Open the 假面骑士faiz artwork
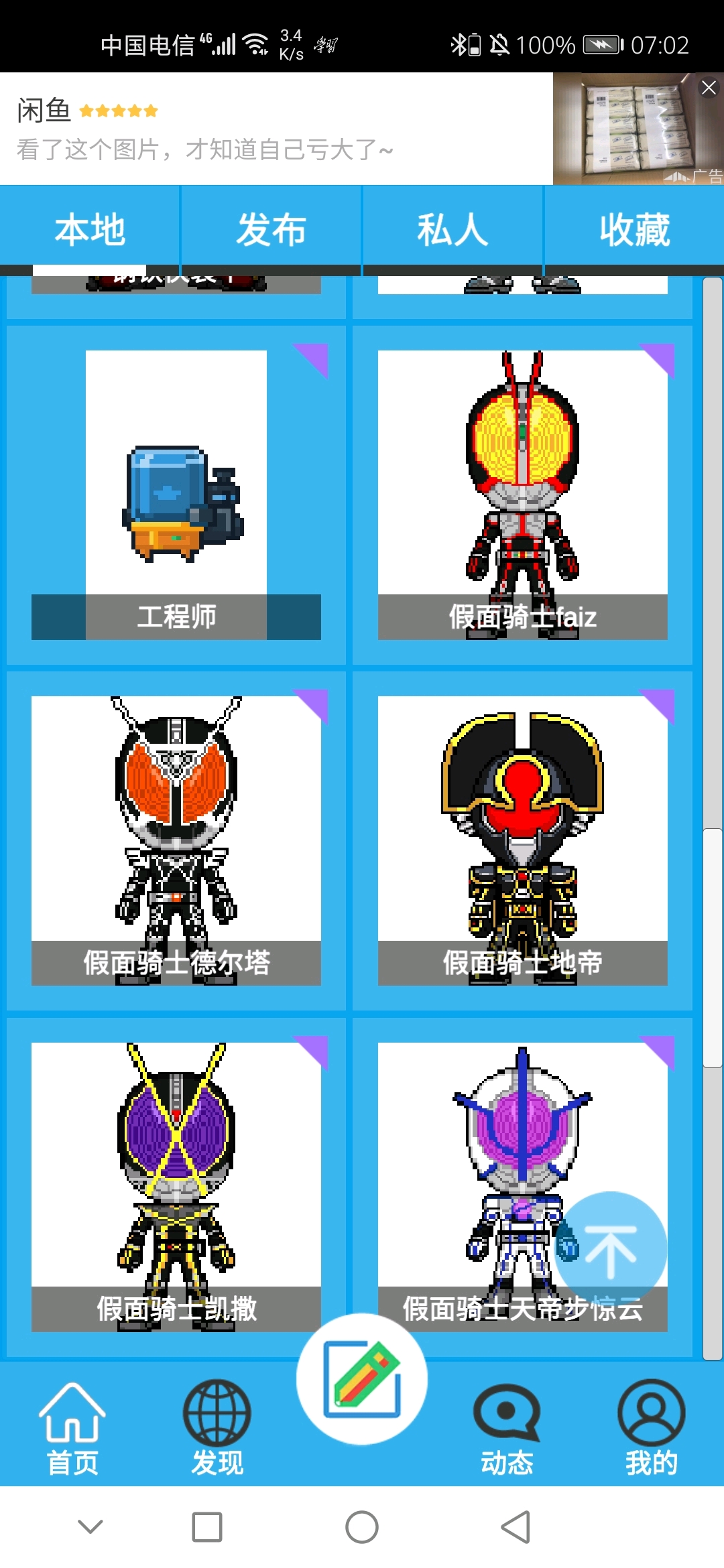 pyautogui.click(x=522, y=496)
